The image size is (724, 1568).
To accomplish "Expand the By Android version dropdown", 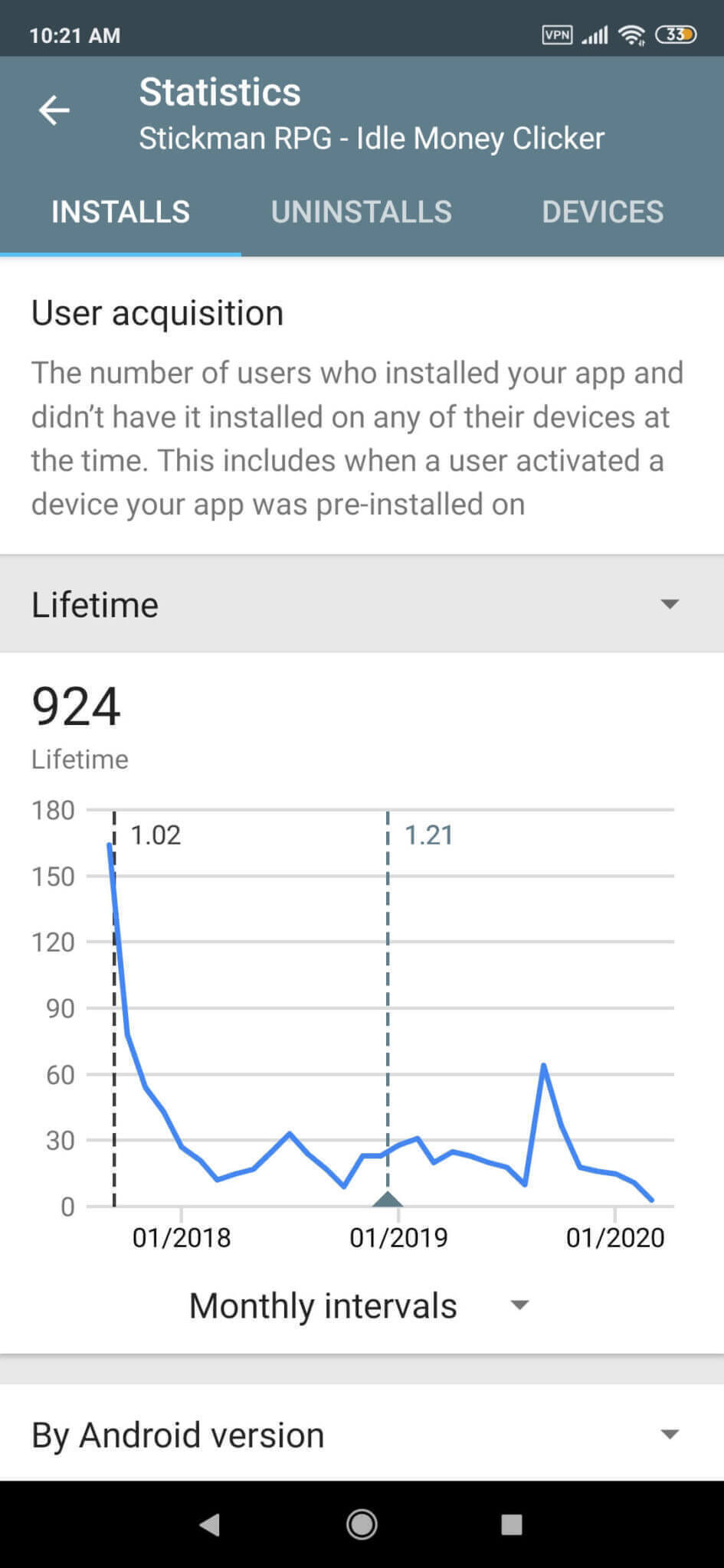I will pyautogui.click(x=362, y=1435).
